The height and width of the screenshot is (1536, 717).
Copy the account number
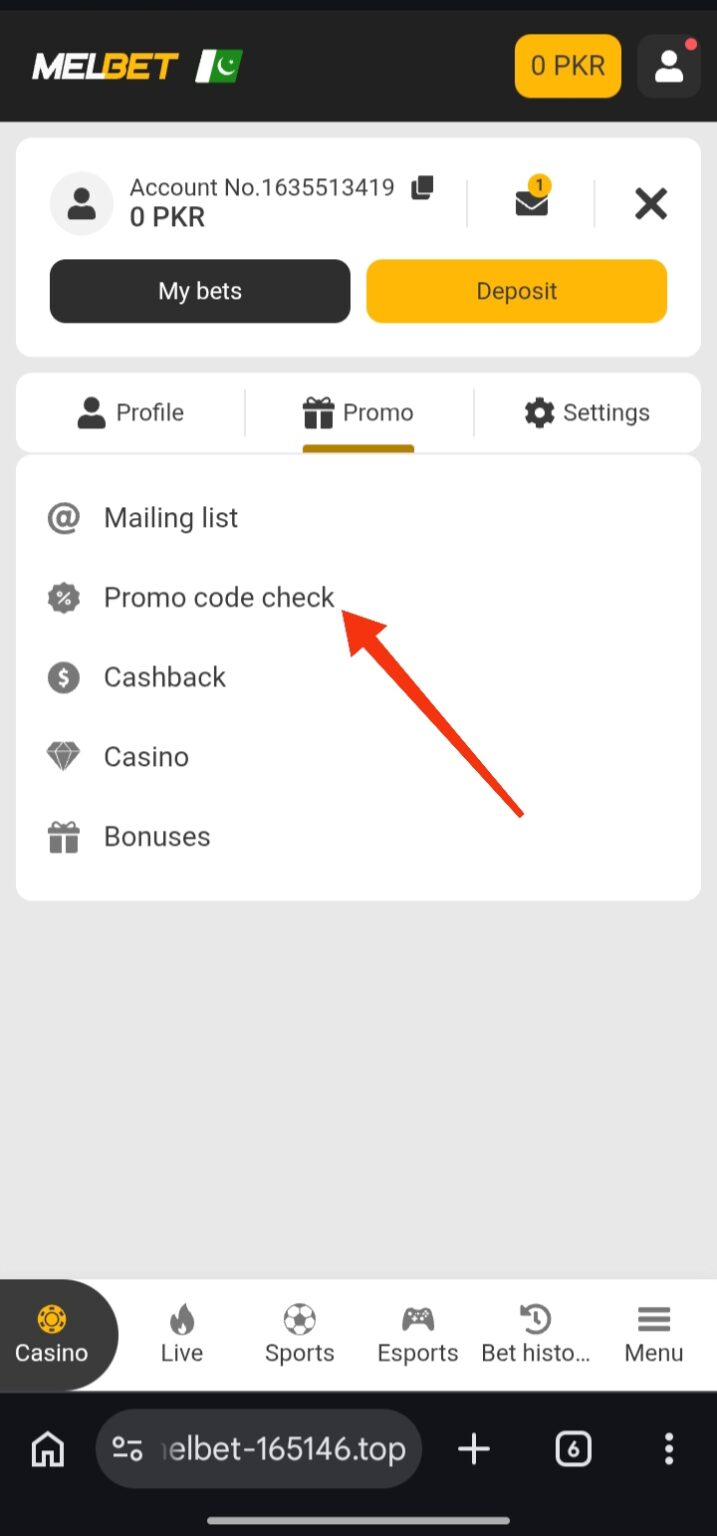[423, 187]
